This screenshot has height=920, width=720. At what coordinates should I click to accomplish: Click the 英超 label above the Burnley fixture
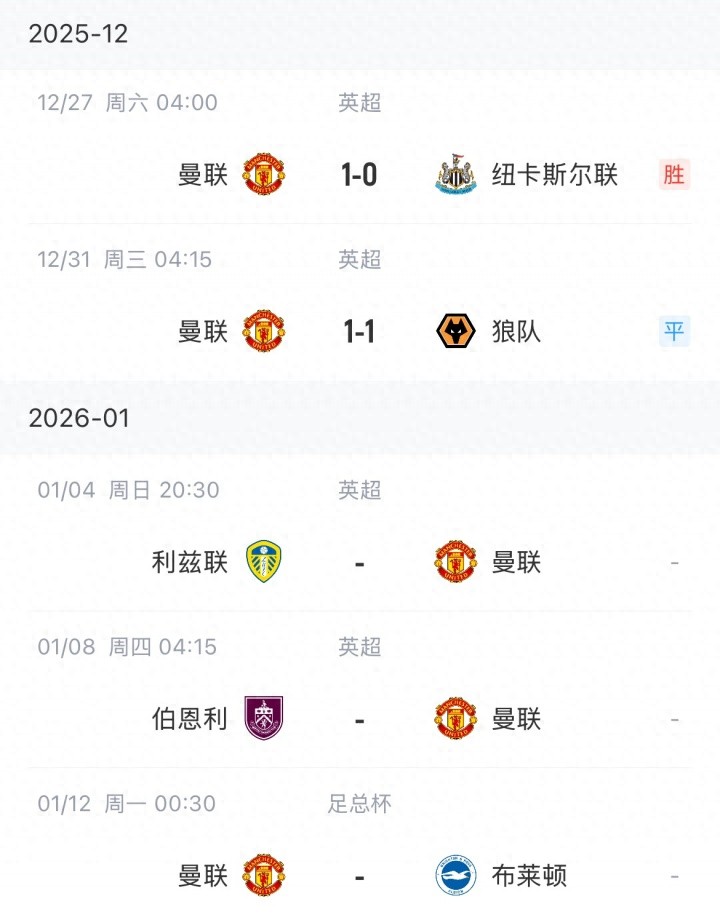358,648
